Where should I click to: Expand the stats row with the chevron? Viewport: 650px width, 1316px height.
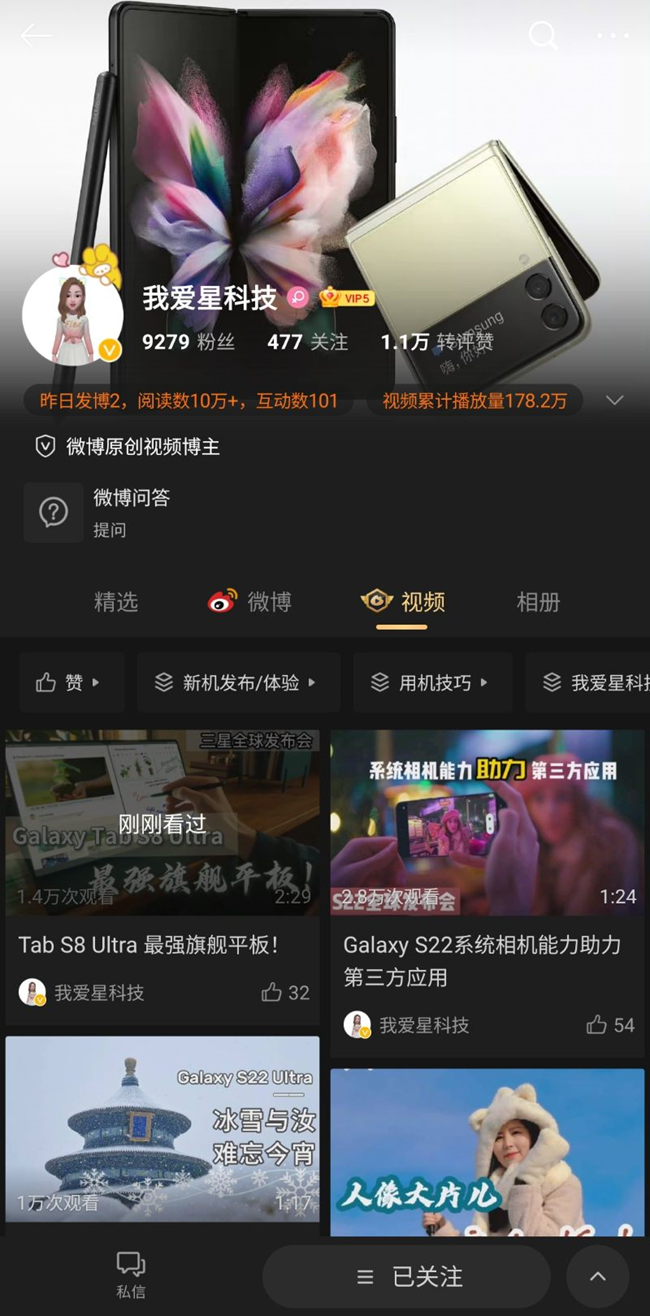tap(614, 401)
